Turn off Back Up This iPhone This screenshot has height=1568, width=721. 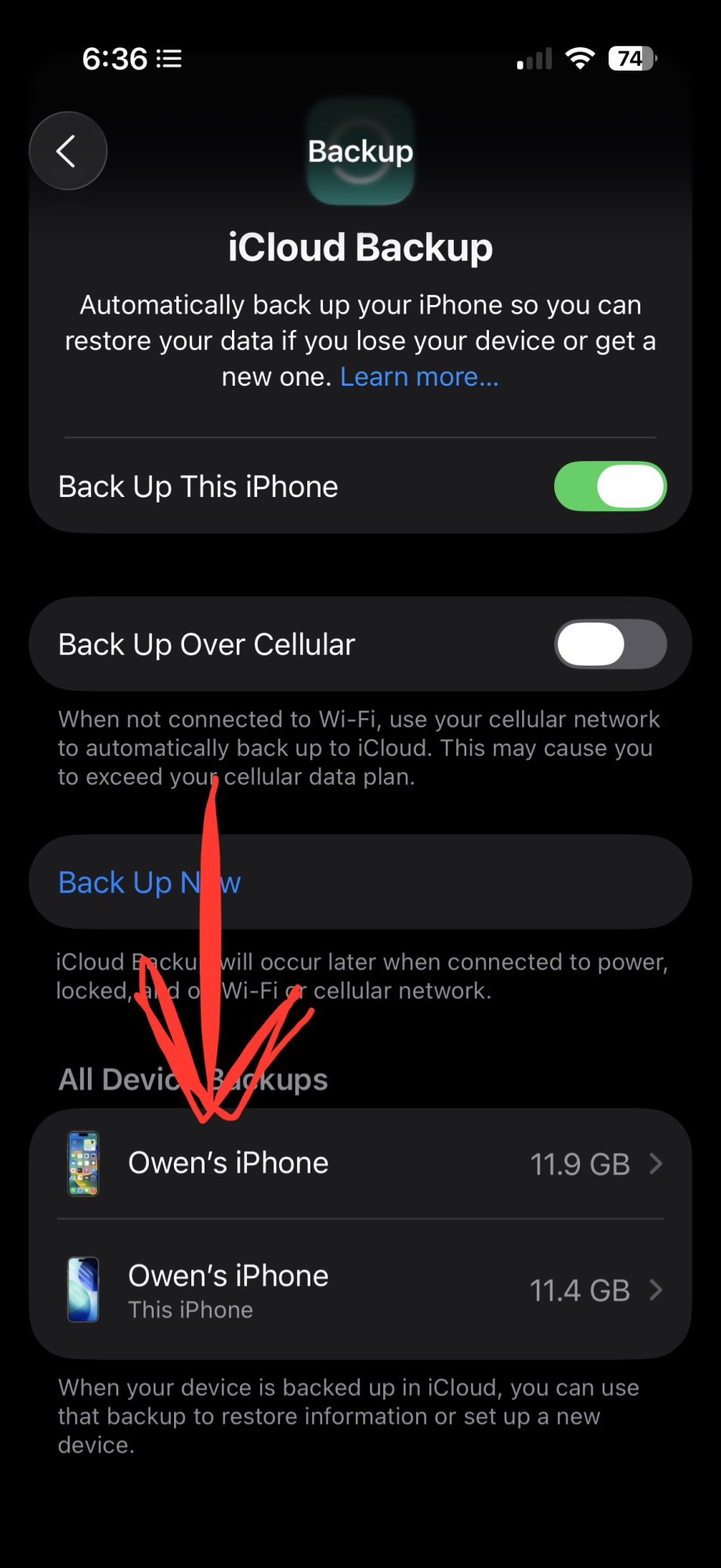[610, 487]
